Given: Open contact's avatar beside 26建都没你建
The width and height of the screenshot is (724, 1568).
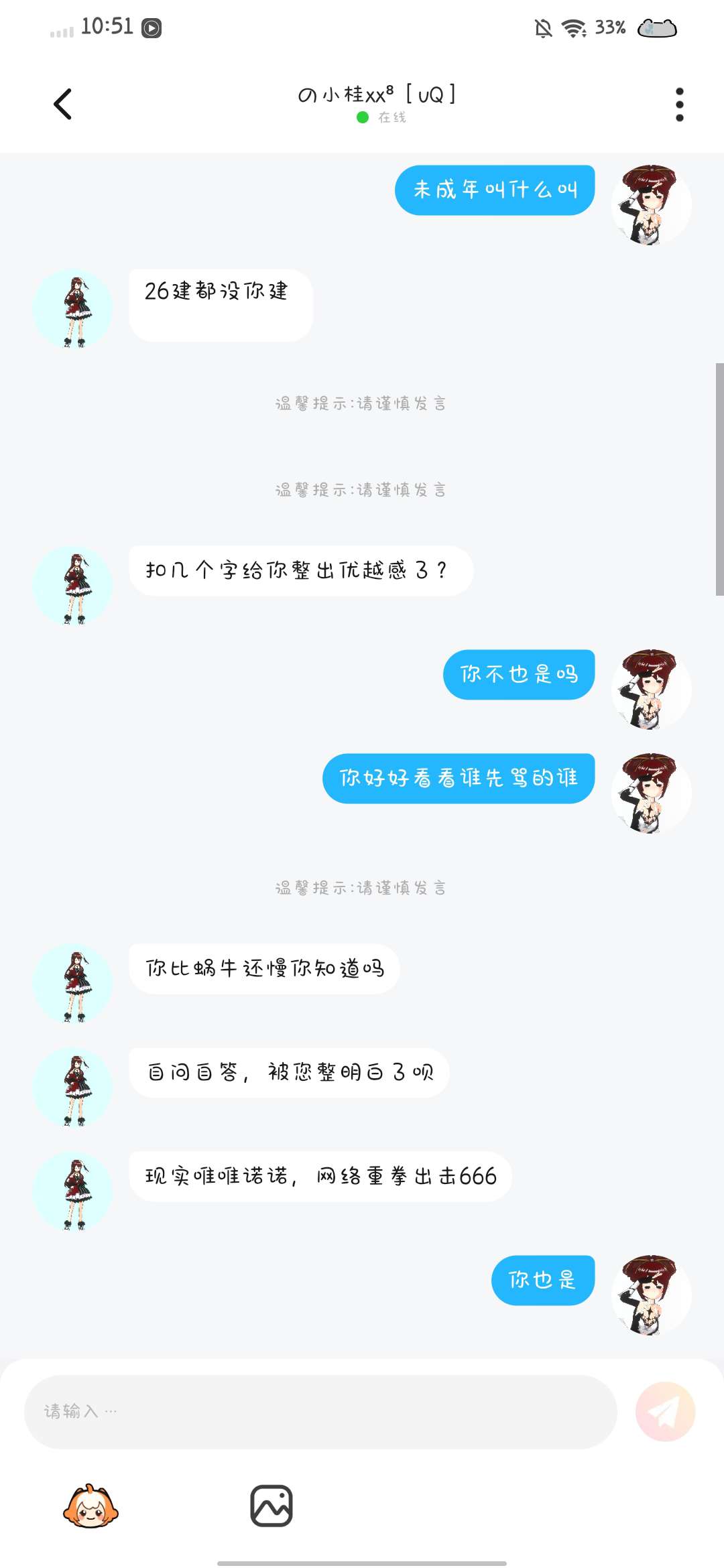Looking at the screenshot, I should point(72,309).
